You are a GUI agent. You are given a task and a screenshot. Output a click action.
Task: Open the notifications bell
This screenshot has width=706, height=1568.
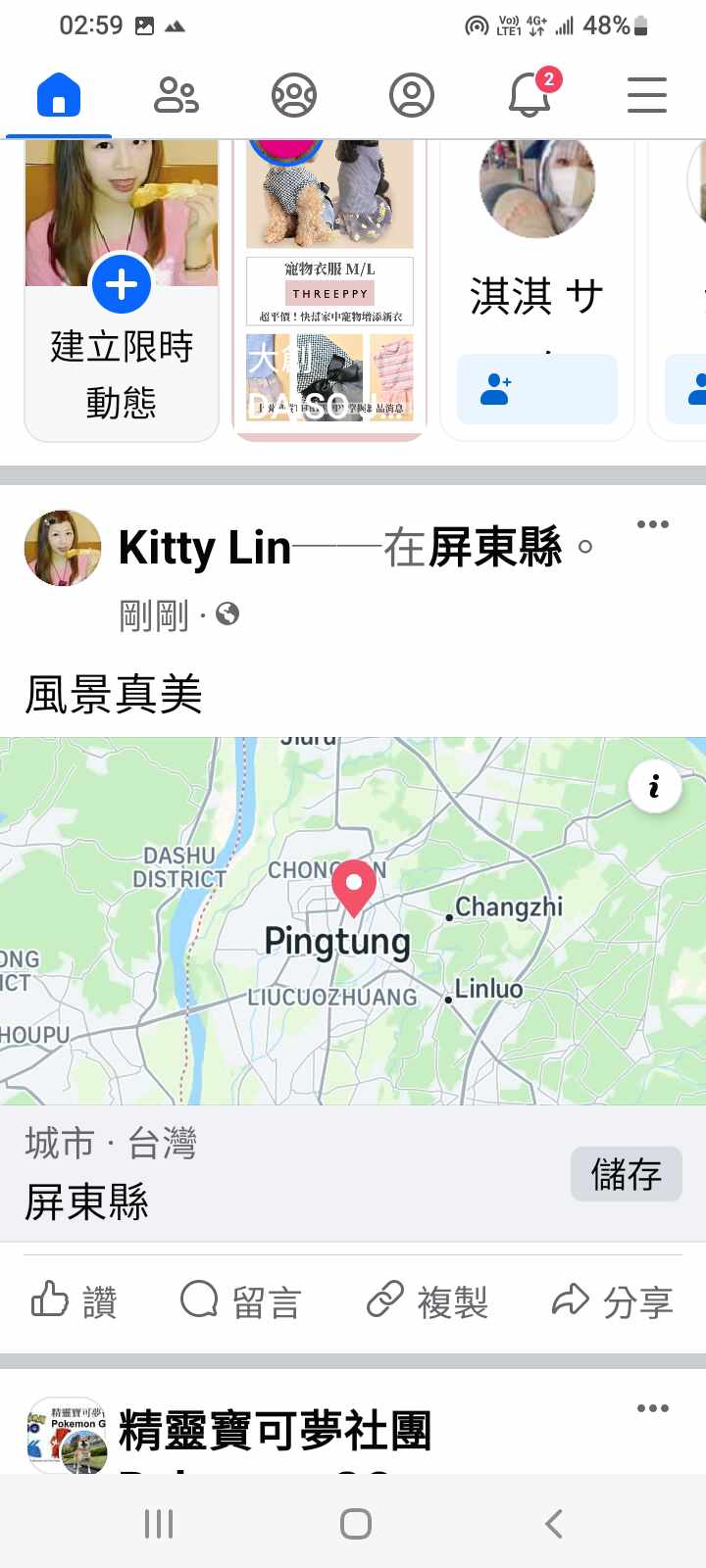[x=529, y=96]
